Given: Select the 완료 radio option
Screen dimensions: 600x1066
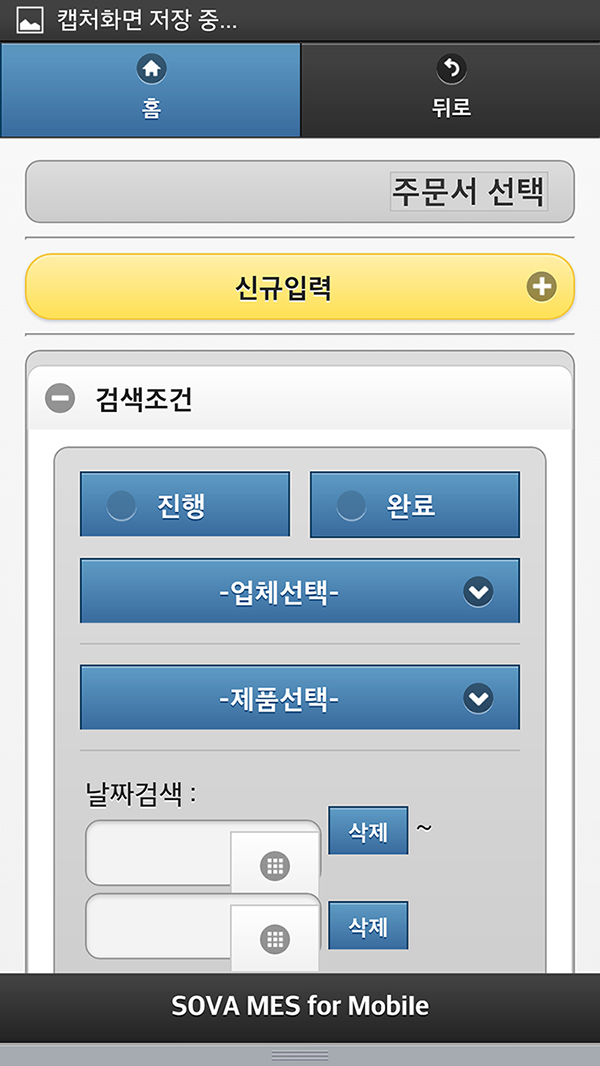Looking at the screenshot, I should coord(415,505).
